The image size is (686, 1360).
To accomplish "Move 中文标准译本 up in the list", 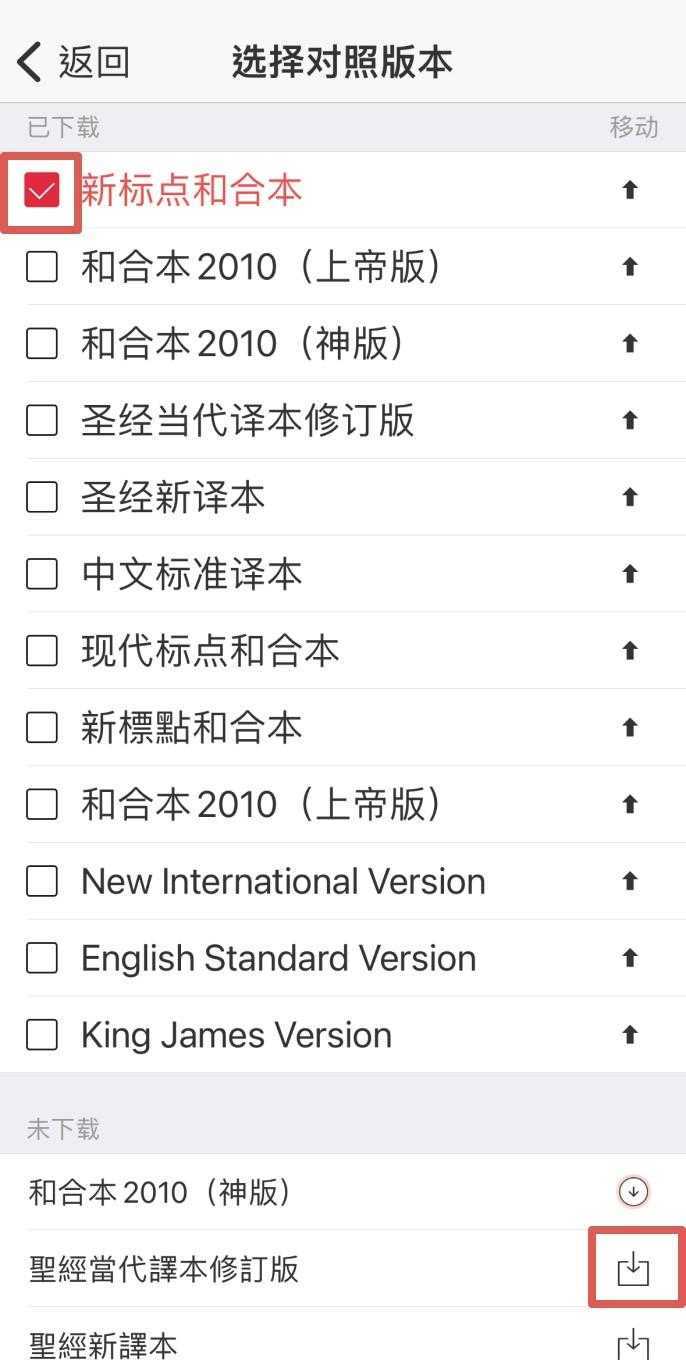I will point(630,574).
